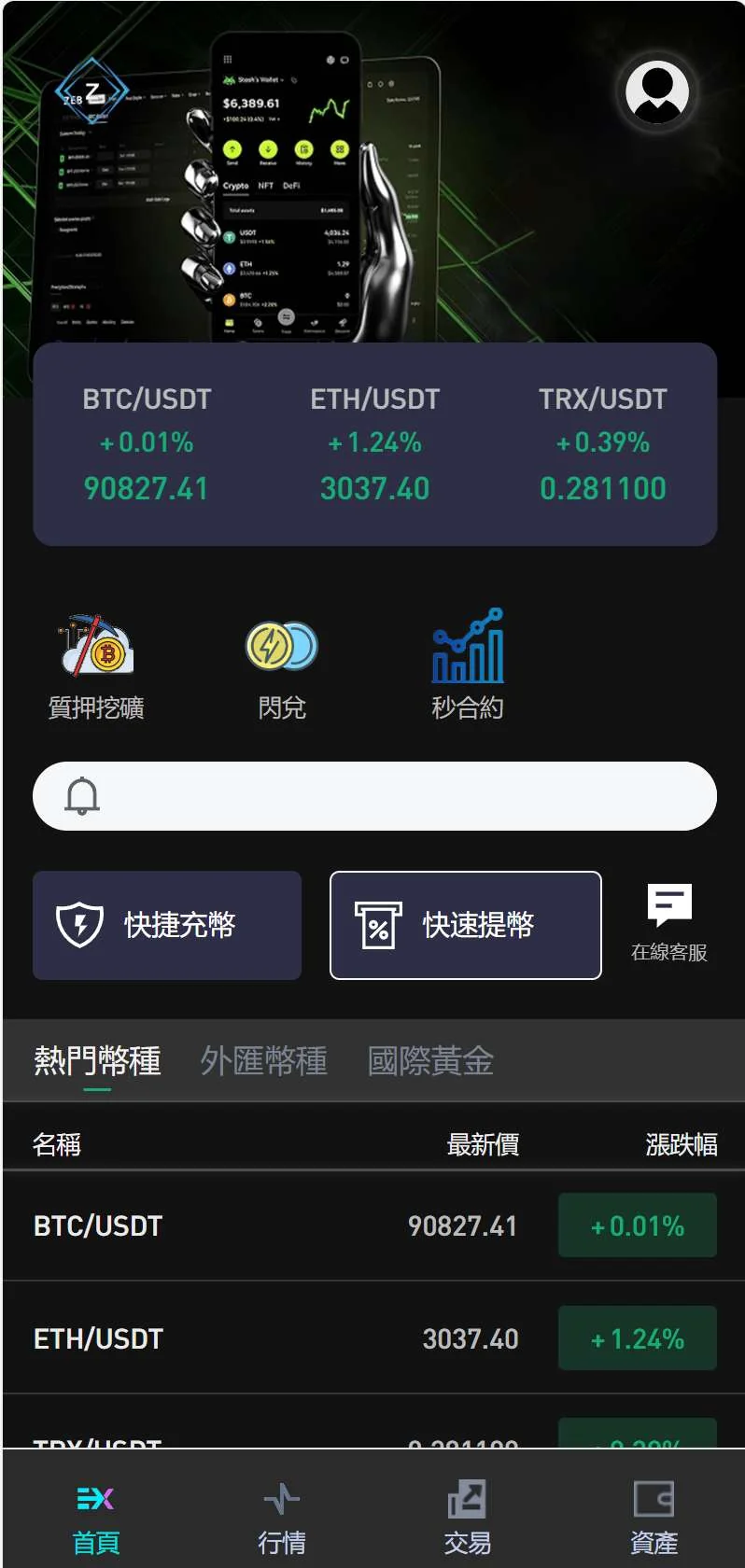Viewport: 745px width, 1568px height.
Task: Tap 快捷充幣 quick deposit button
Action: (x=167, y=925)
